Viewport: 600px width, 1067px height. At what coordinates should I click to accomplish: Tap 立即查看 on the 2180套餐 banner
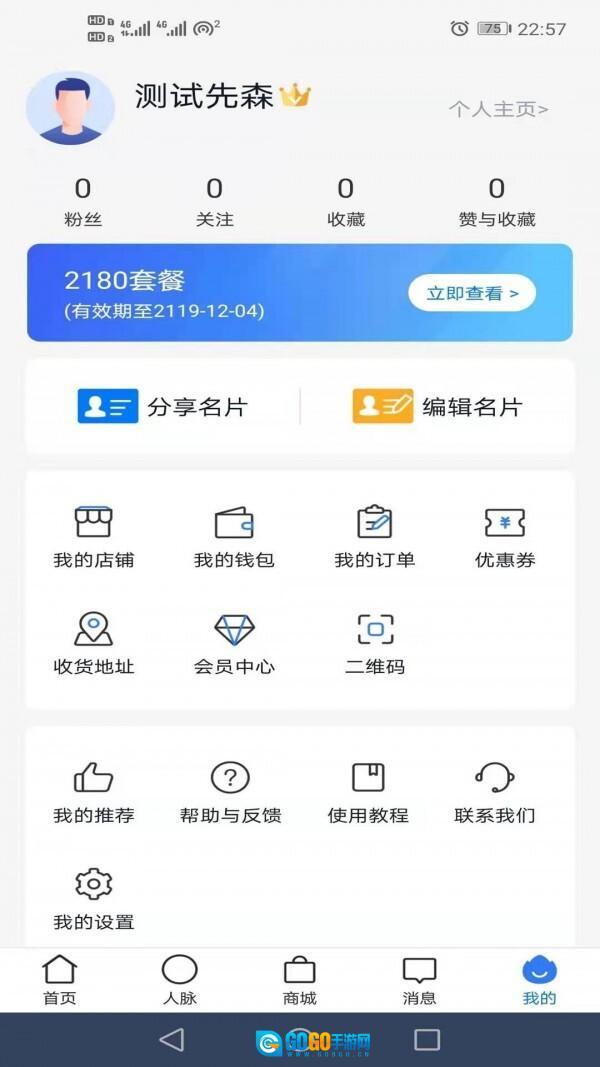(472, 293)
